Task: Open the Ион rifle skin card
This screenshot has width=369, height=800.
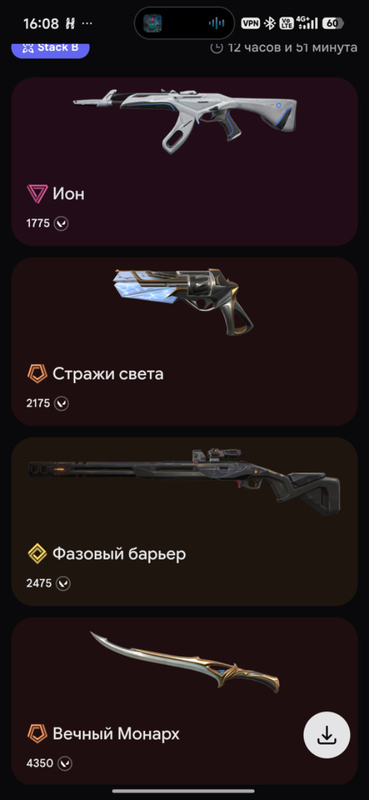Action: [184, 162]
